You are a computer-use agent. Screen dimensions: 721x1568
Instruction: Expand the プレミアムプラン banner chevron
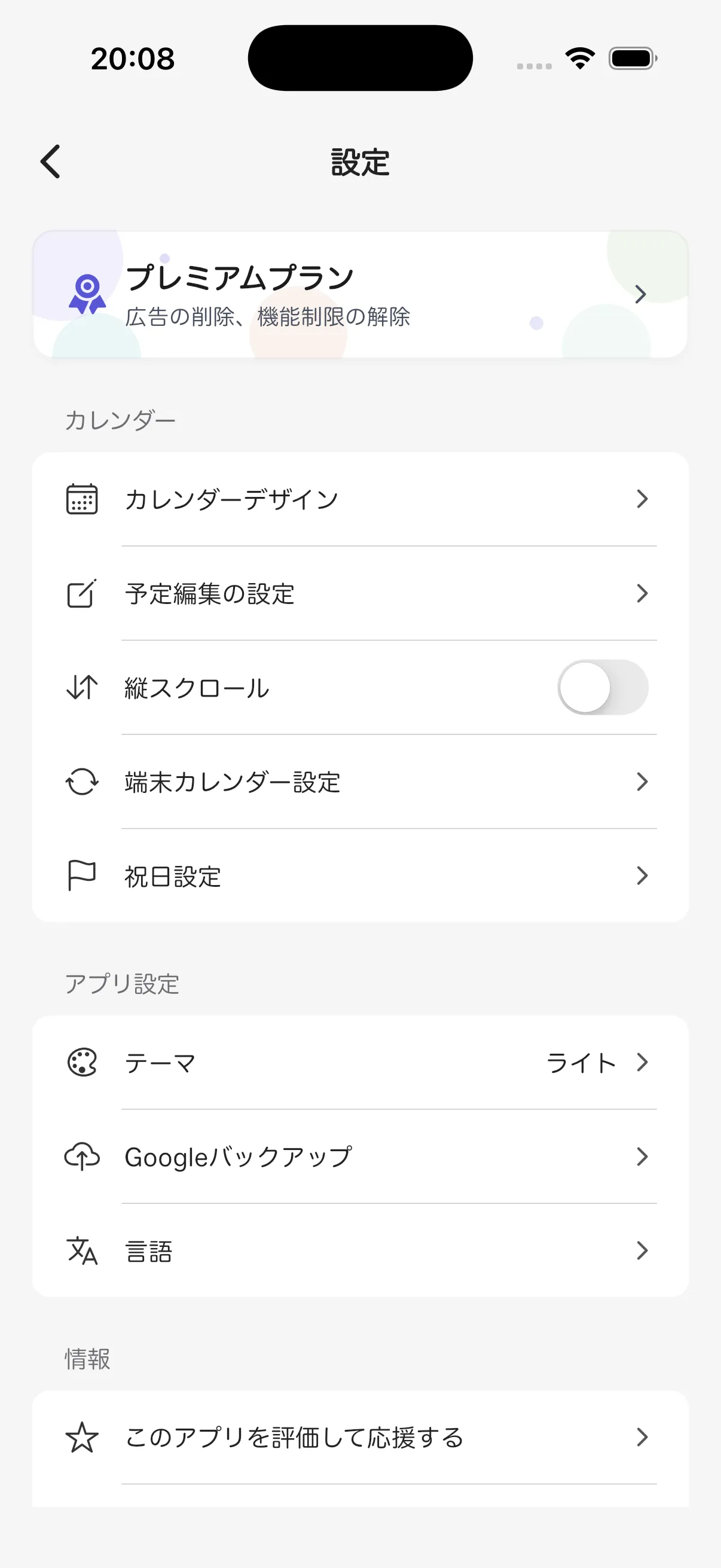point(642,294)
